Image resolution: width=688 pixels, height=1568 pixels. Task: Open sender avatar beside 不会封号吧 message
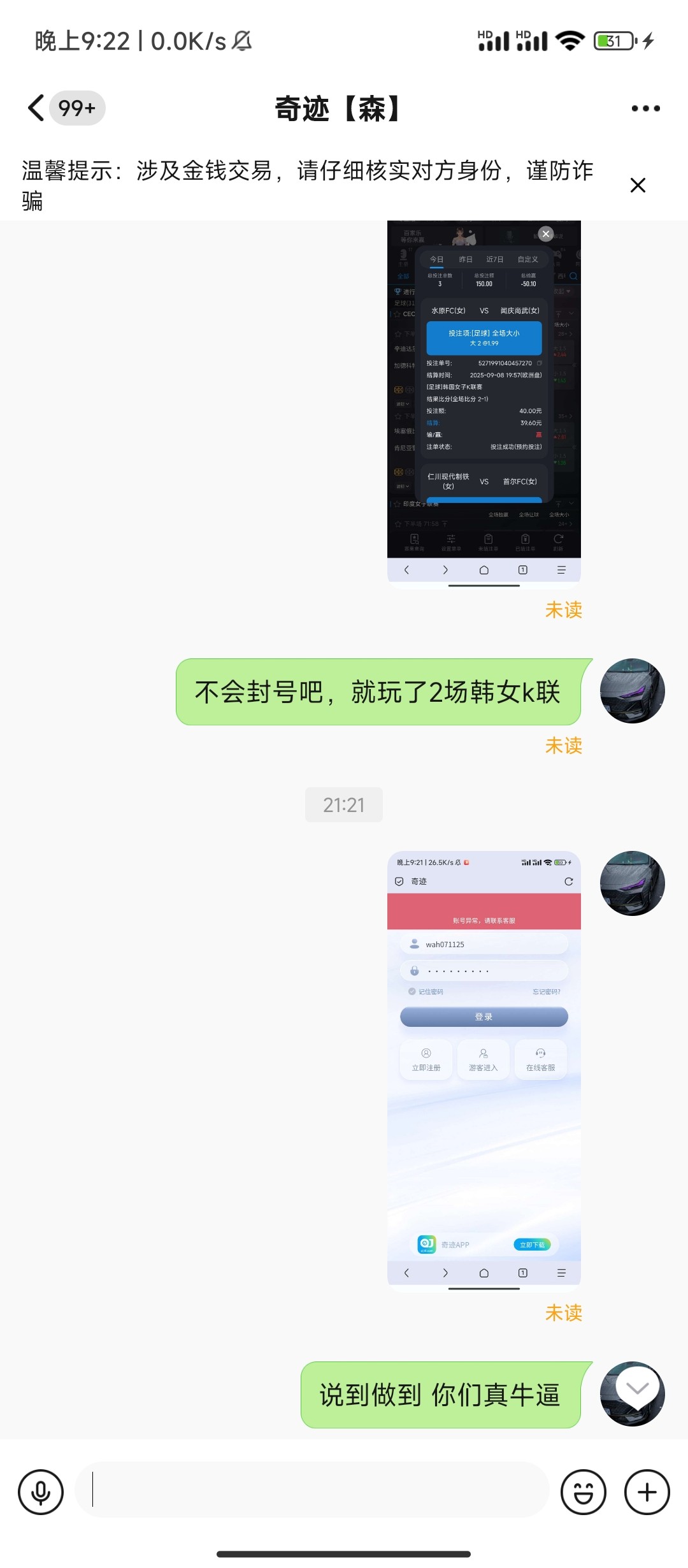[632, 691]
